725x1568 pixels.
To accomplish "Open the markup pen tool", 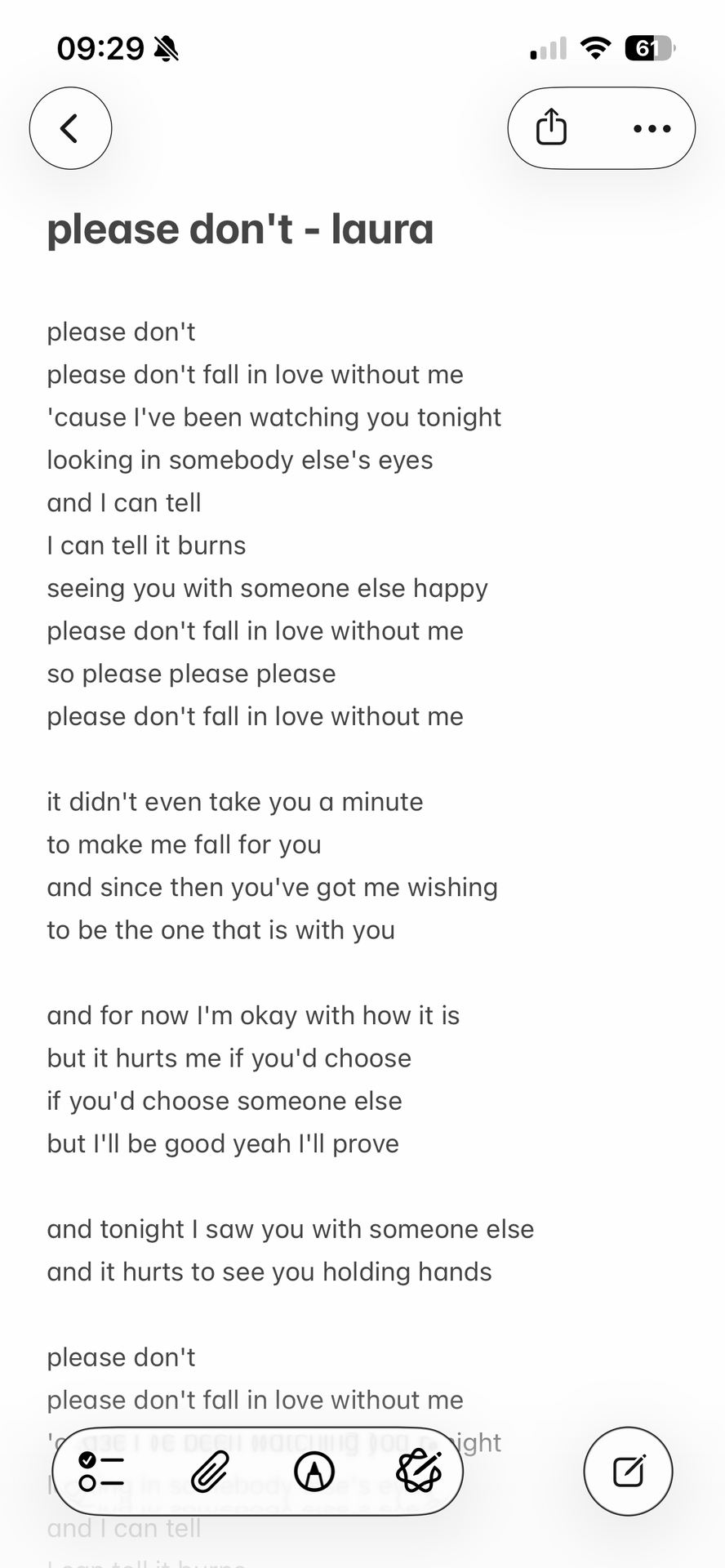I will coord(314,1472).
